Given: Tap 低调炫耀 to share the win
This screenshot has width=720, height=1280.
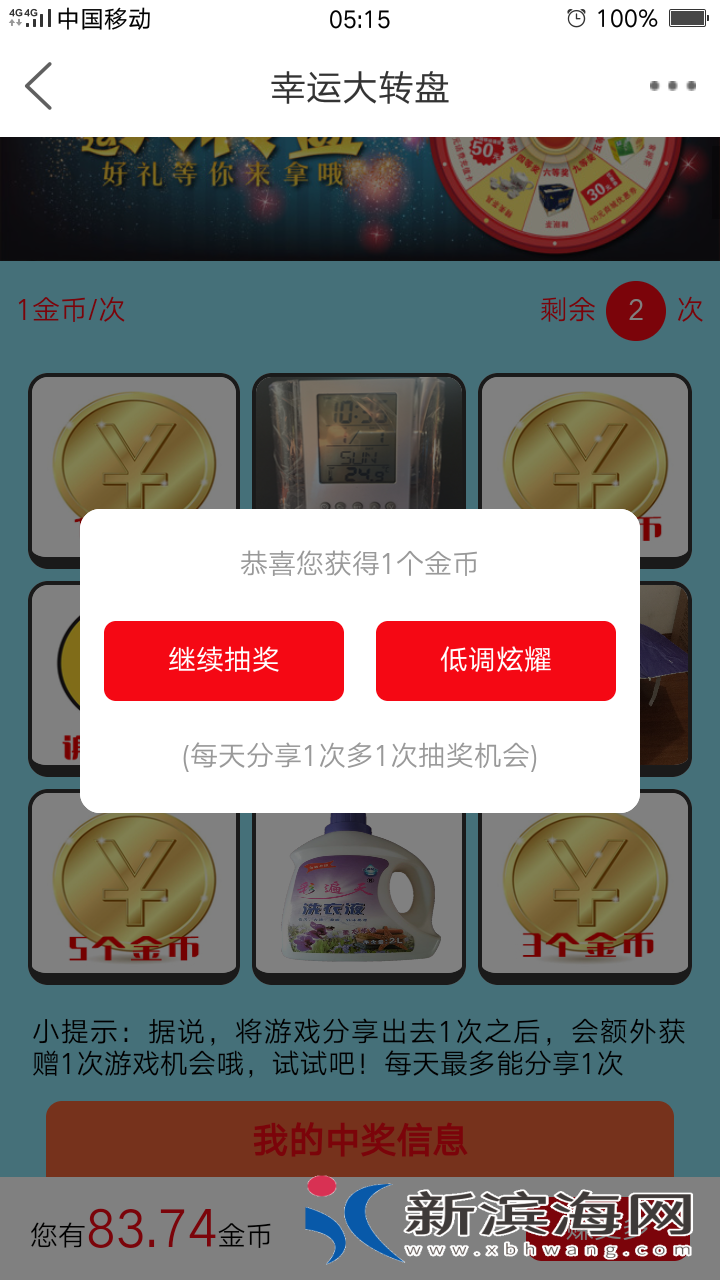Looking at the screenshot, I should (x=496, y=660).
